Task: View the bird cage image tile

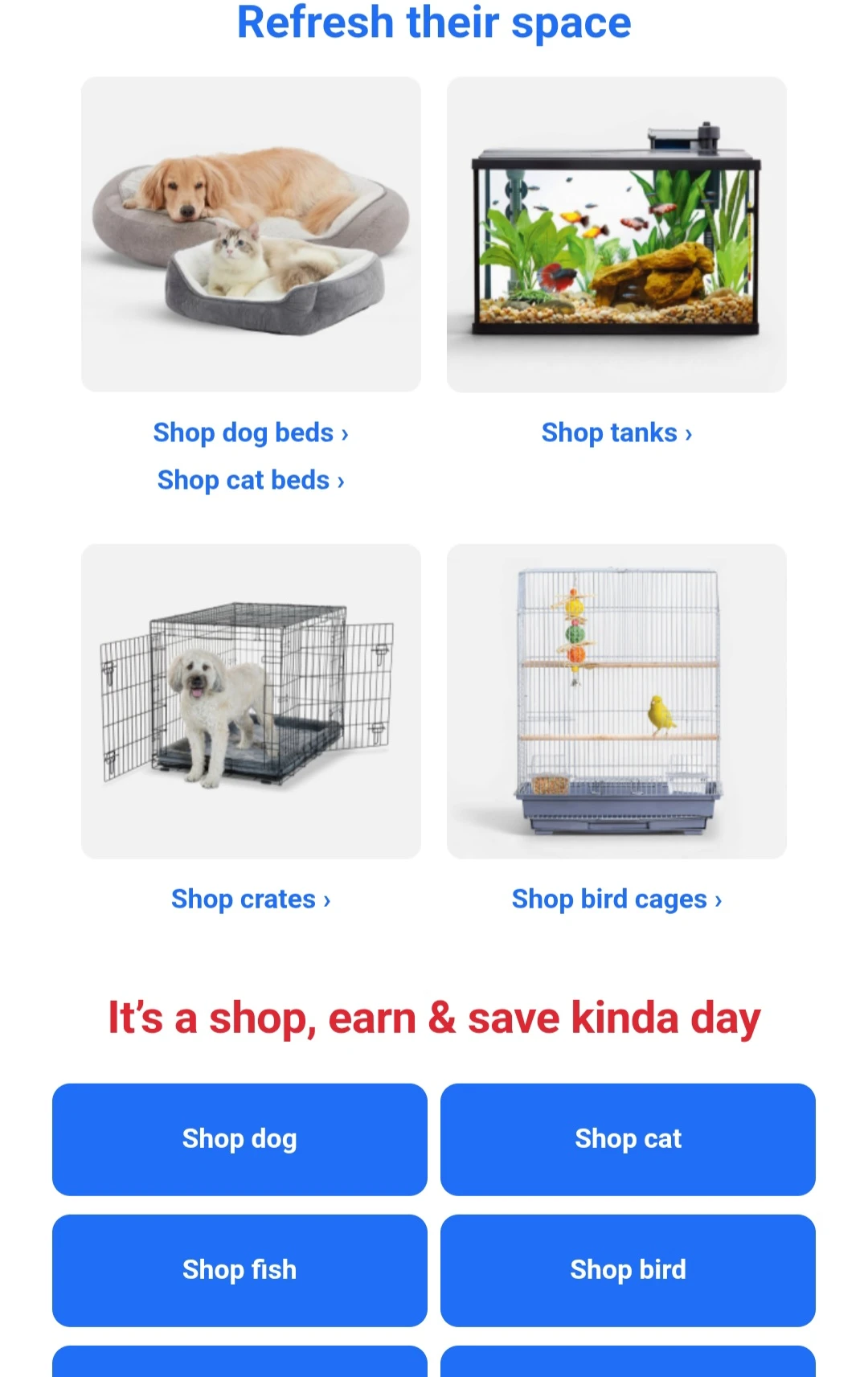Action: (616, 701)
